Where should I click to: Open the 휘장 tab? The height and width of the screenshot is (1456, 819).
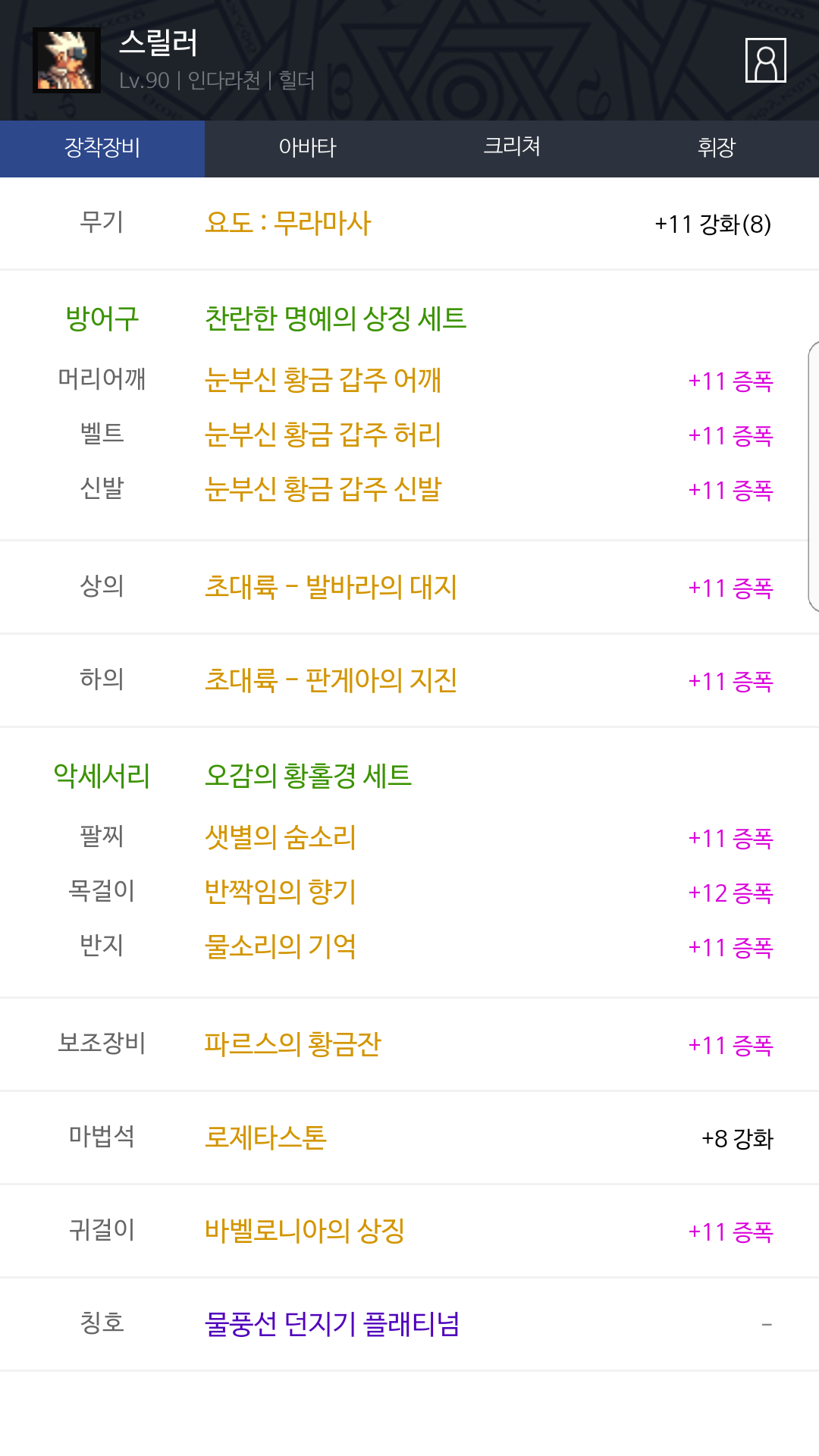tap(717, 149)
